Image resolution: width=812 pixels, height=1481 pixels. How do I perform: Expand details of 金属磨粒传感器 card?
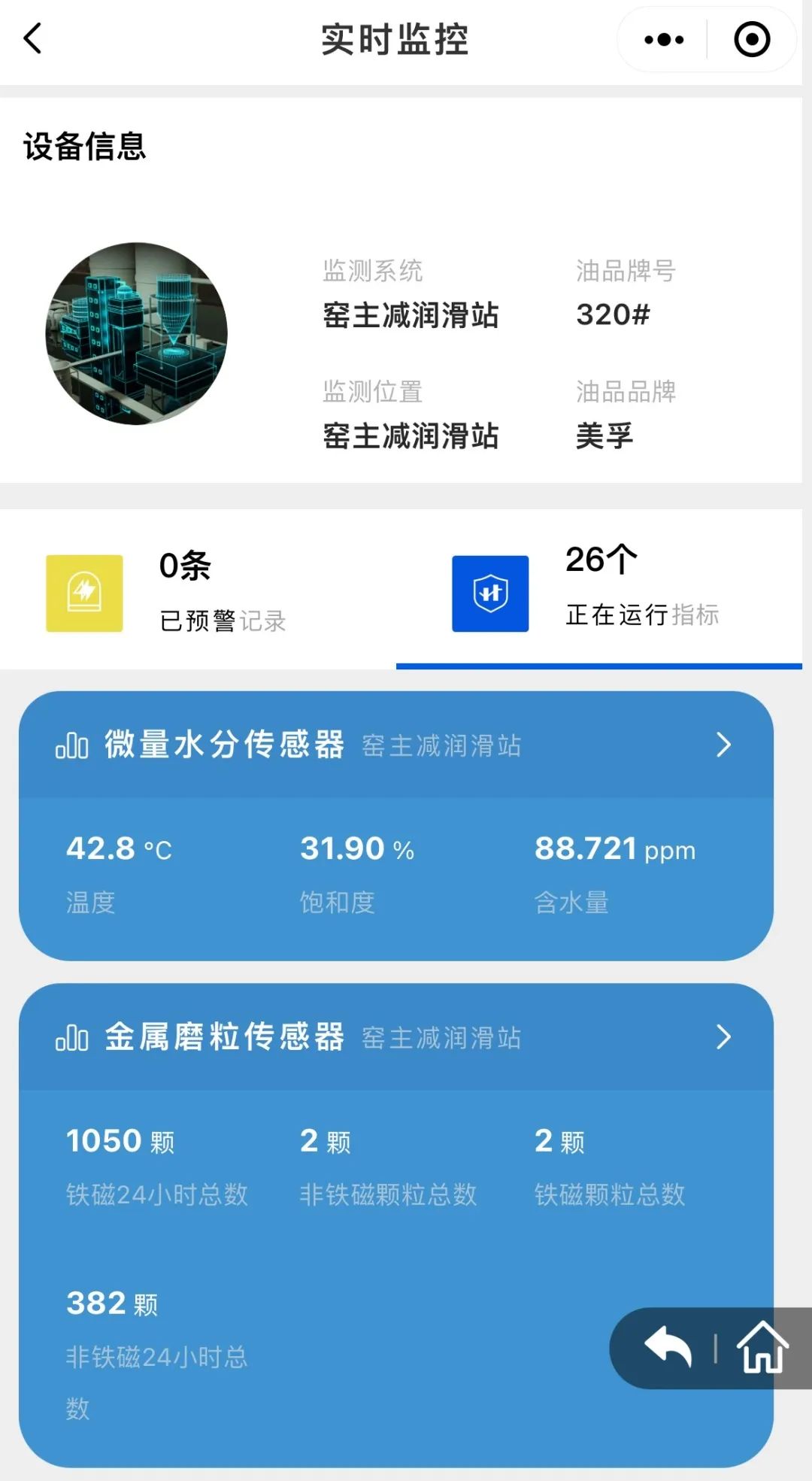724,1038
